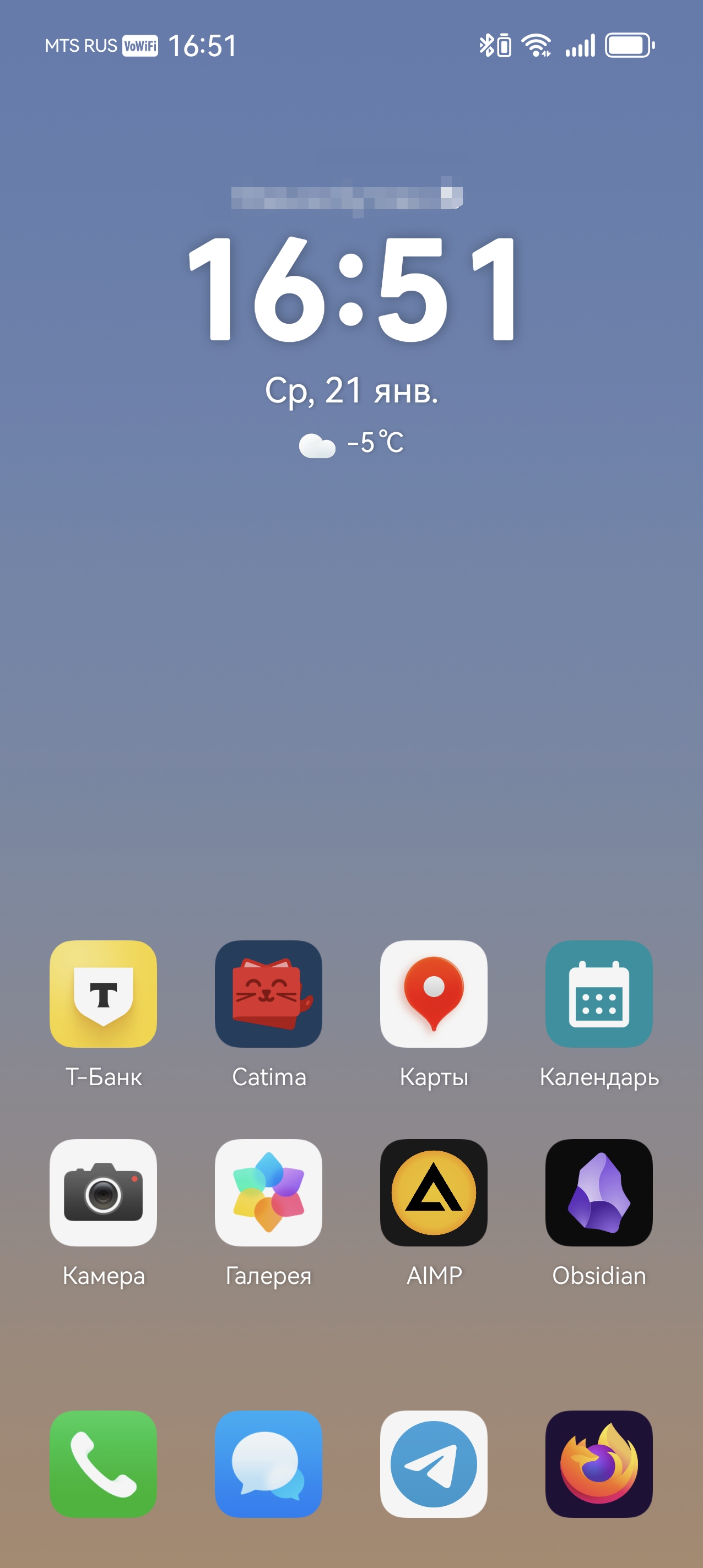
Task: Tap the large 16:51 clock widget
Action: click(351, 290)
